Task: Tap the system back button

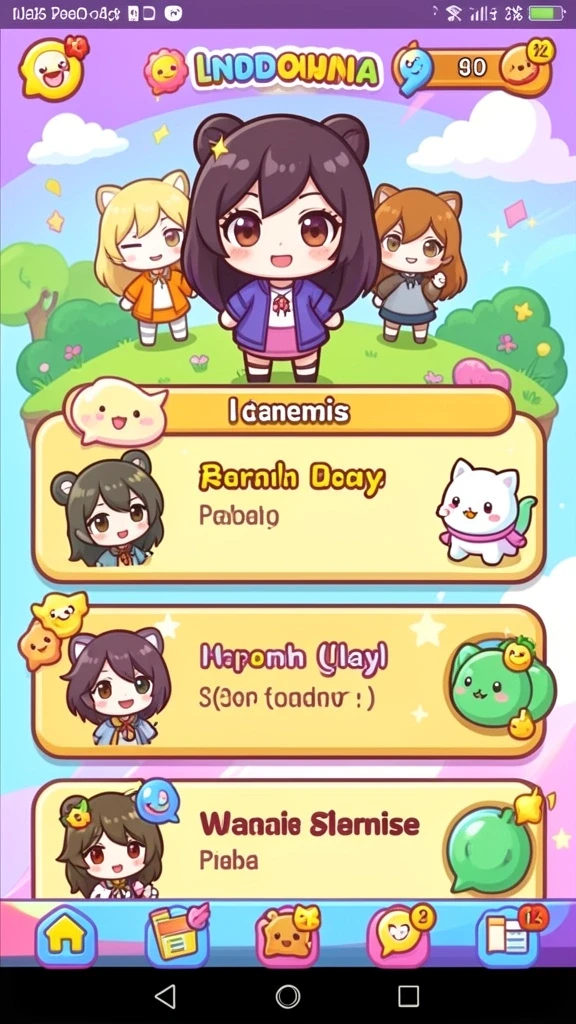Action: 166,997
